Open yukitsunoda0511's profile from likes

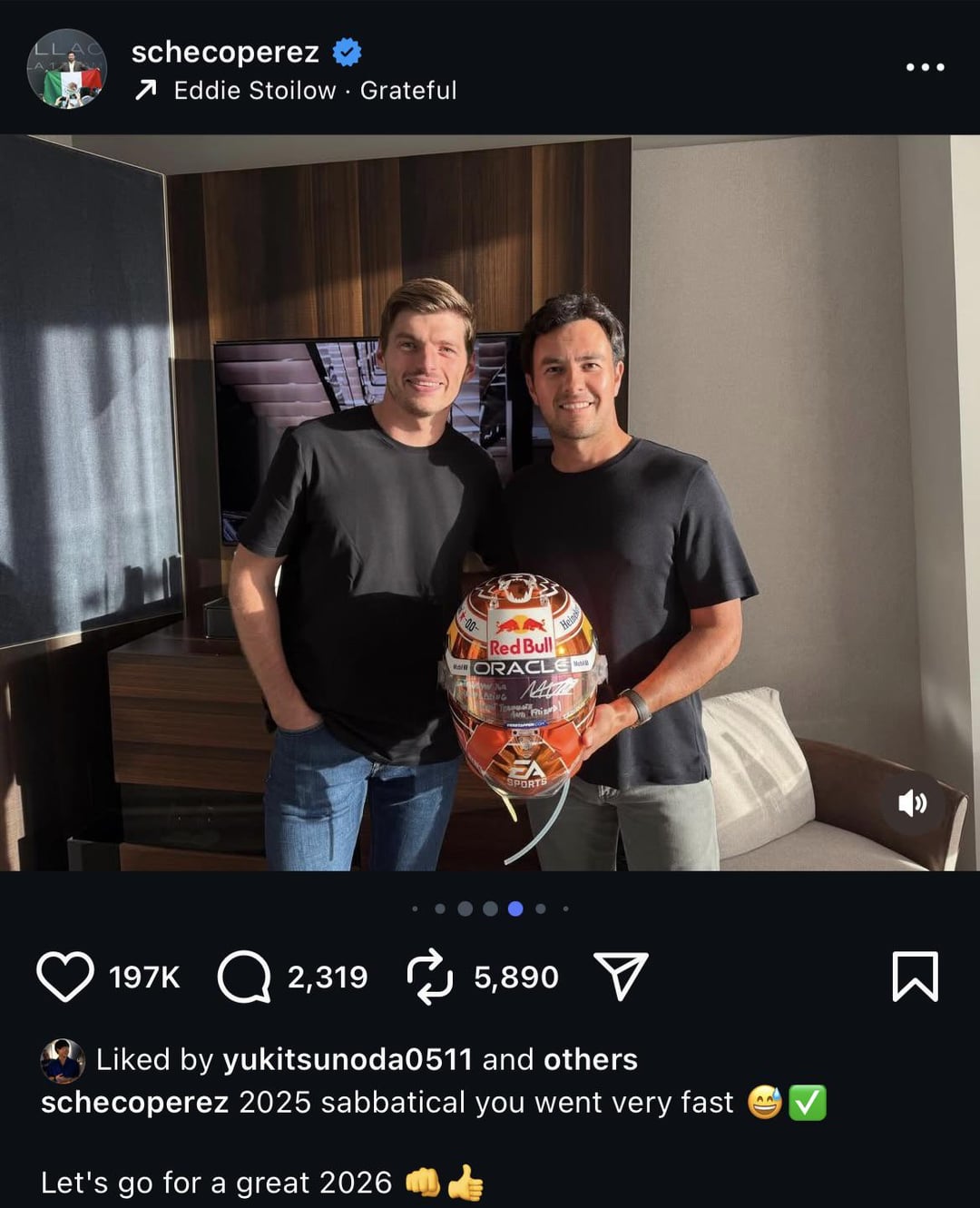[x=347, y=1059]
